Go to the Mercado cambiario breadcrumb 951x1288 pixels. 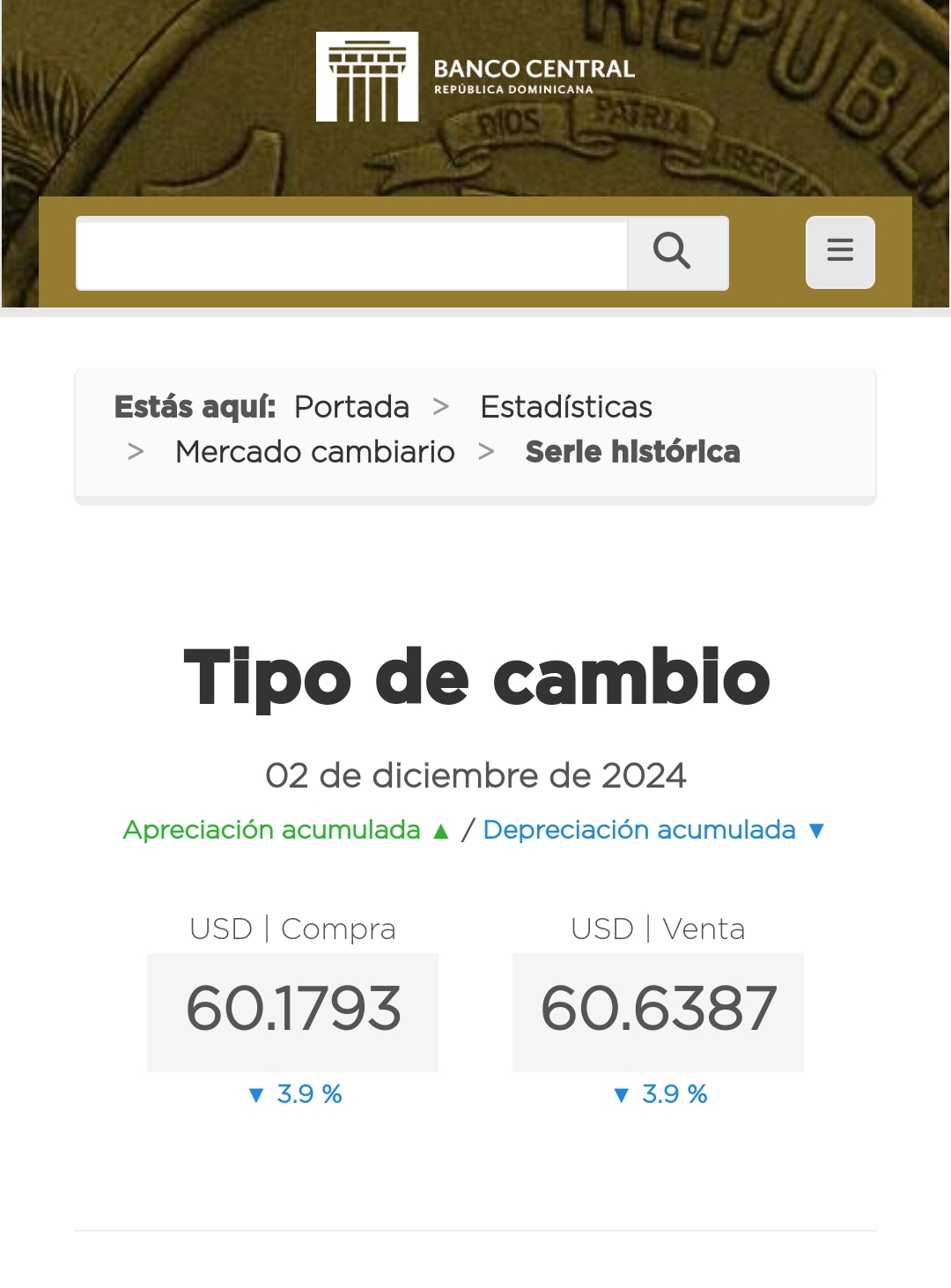coord(314,452)
